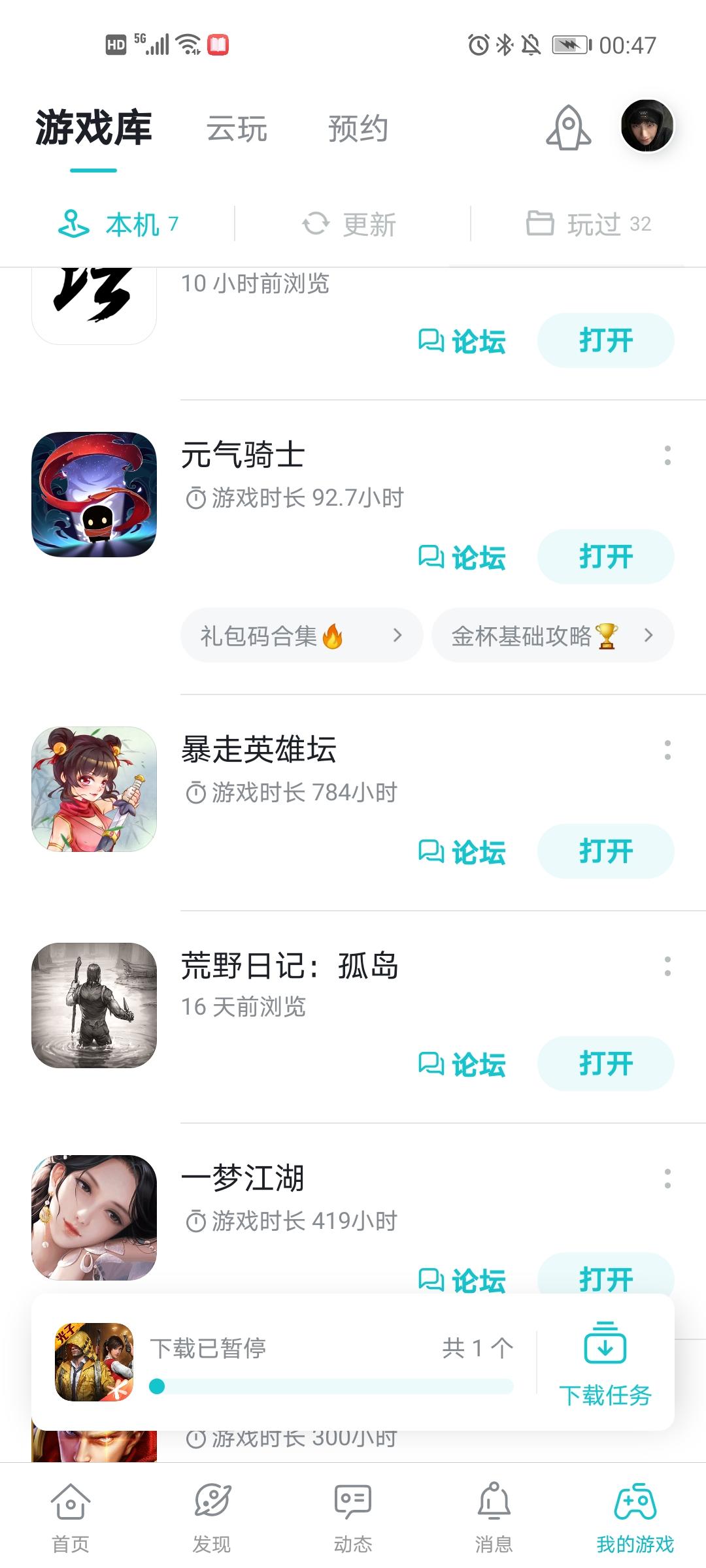Select the 玩过 sub-tab

[x=589, y=224]
